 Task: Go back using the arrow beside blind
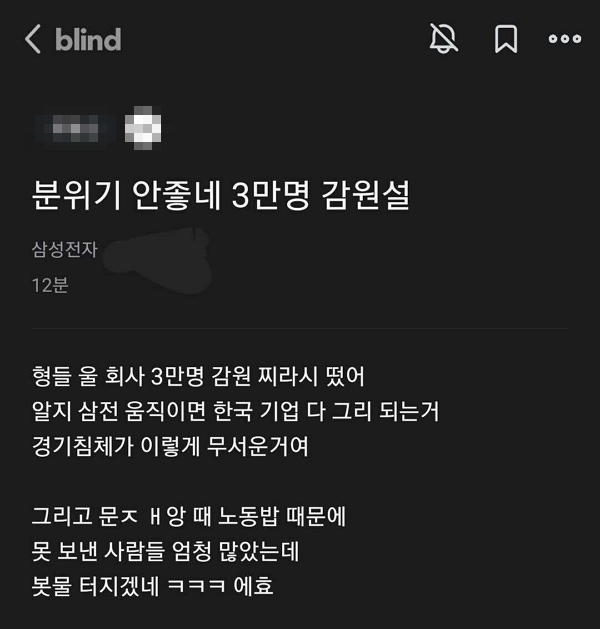pos(33,40)
